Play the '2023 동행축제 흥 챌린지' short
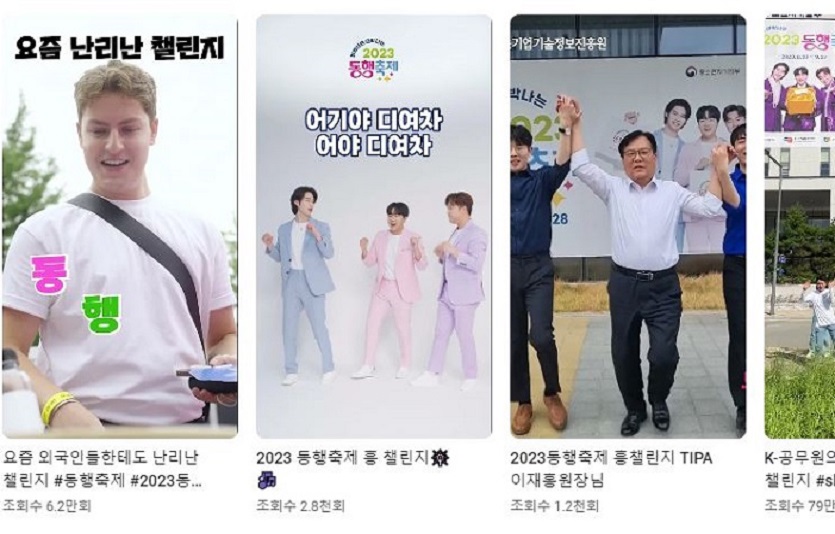The image size is (835, 534). point(373,226)
